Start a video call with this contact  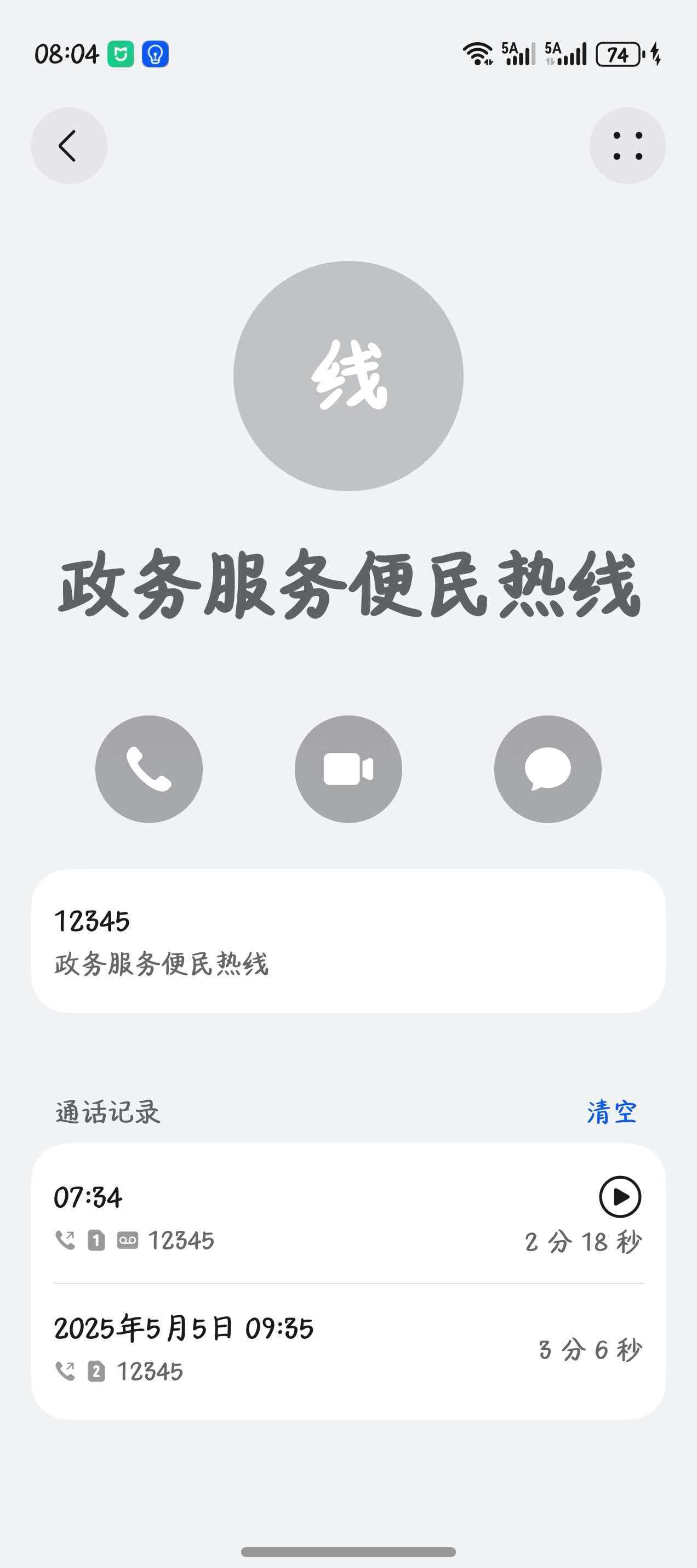point(348,769)
